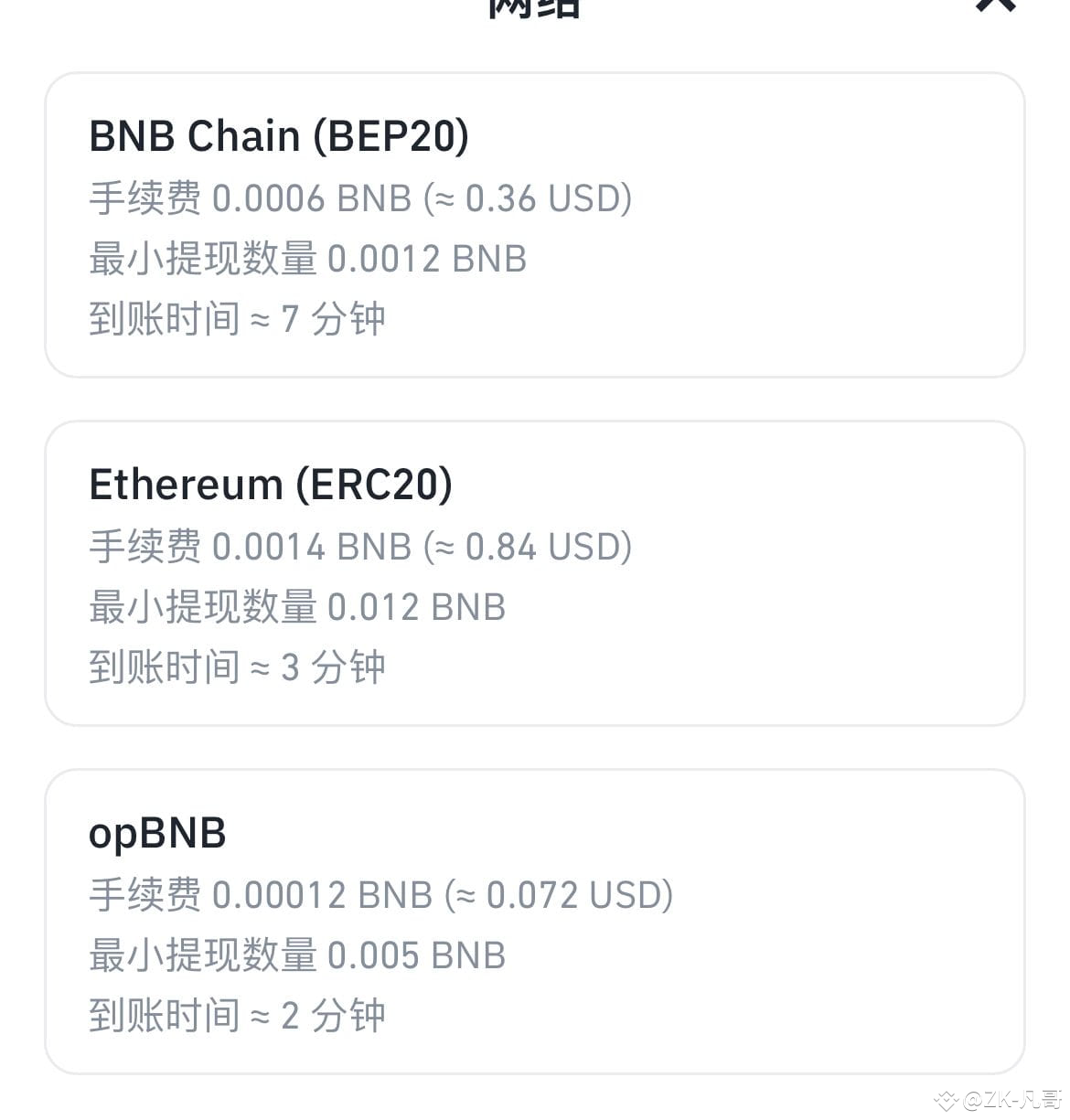Click the ERC20 arrival time 3 分钟 line

click(x=237, y=667)
